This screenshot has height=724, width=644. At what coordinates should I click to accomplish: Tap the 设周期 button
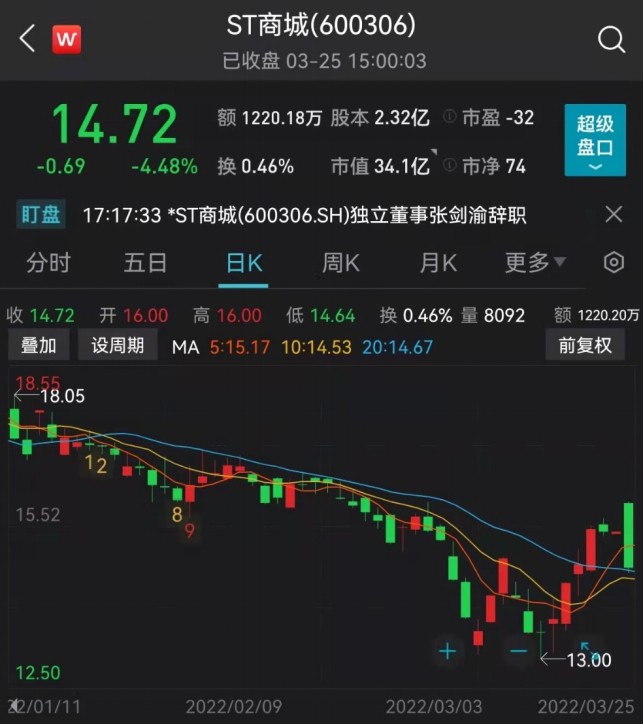(118, 346)
